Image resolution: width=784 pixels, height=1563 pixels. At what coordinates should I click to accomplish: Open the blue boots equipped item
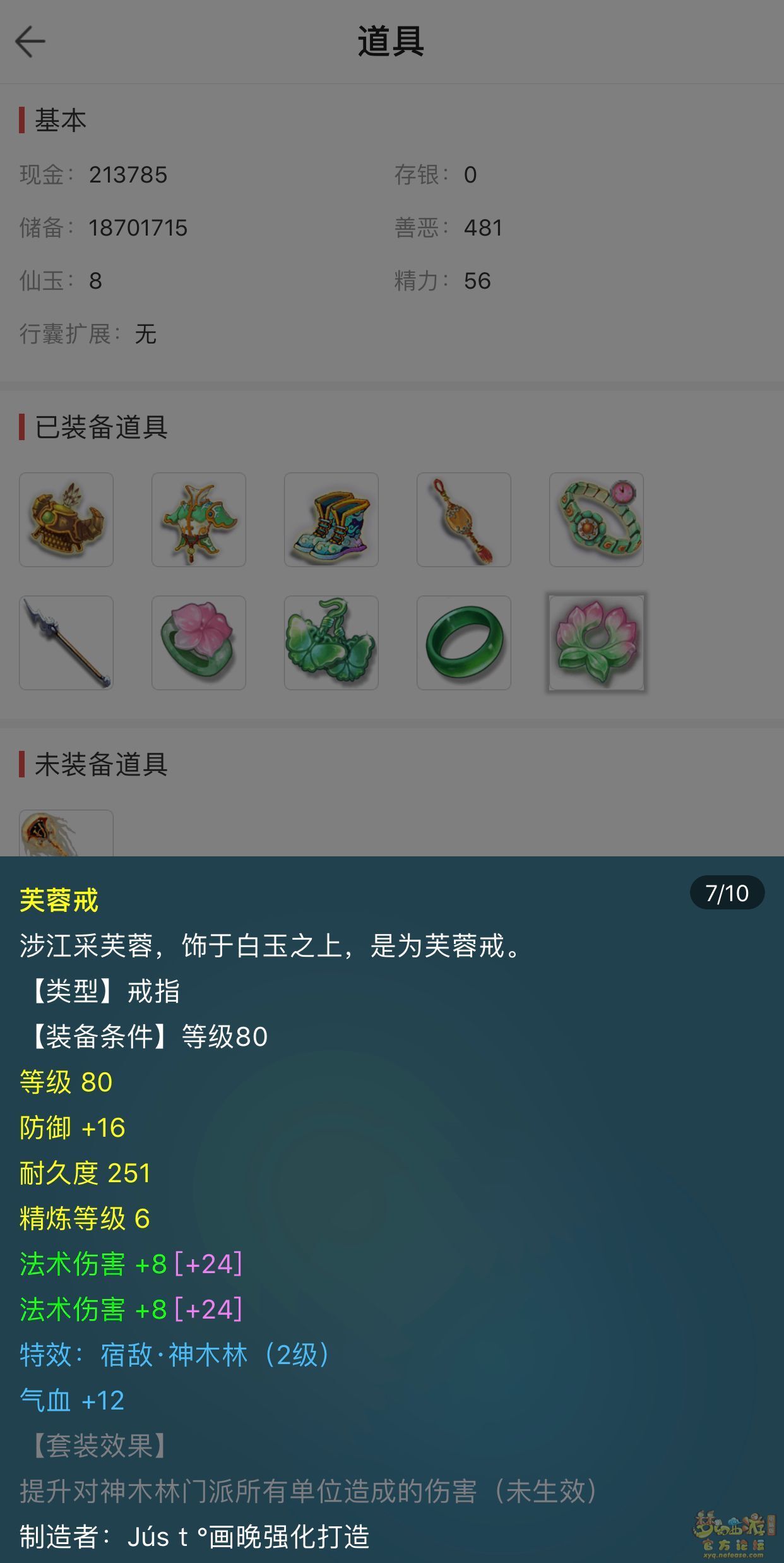(x=331, y=520)
